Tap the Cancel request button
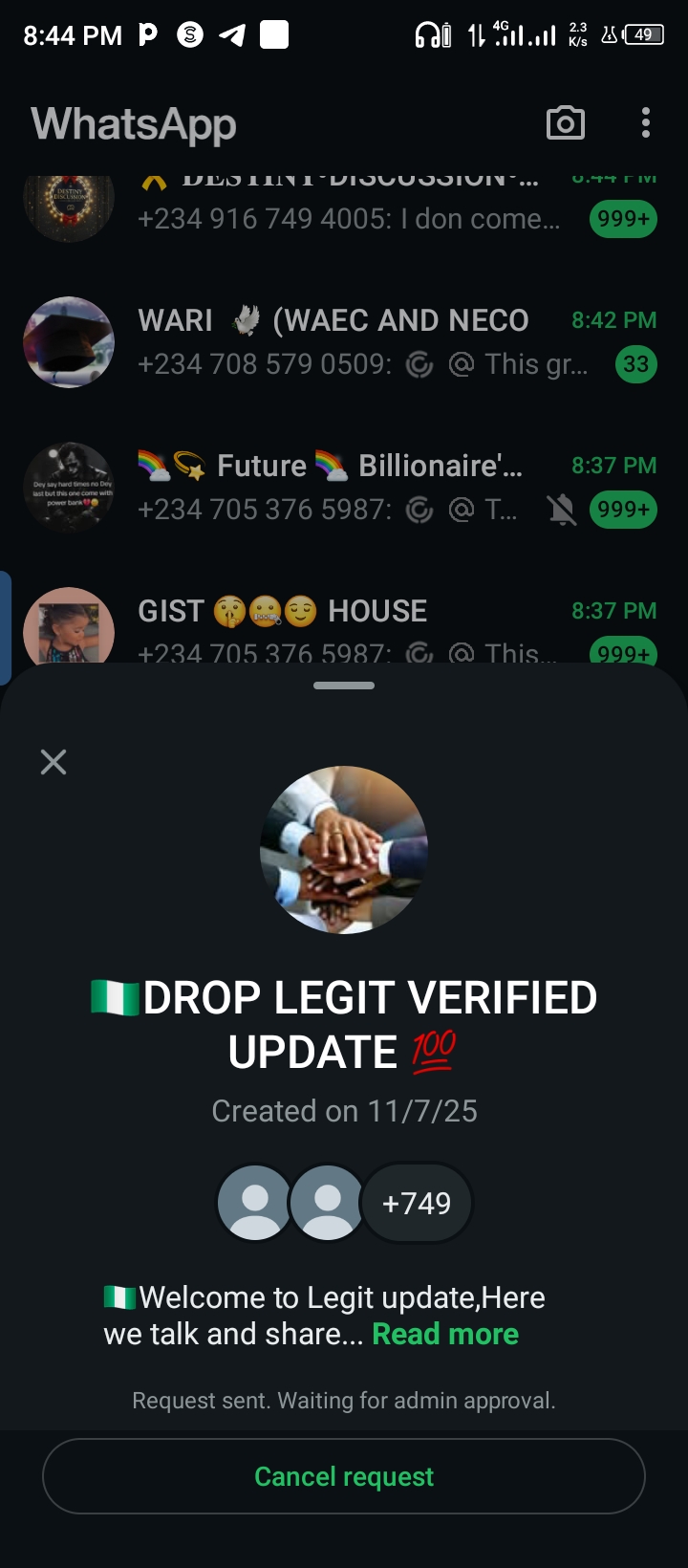 [344, 1476]
